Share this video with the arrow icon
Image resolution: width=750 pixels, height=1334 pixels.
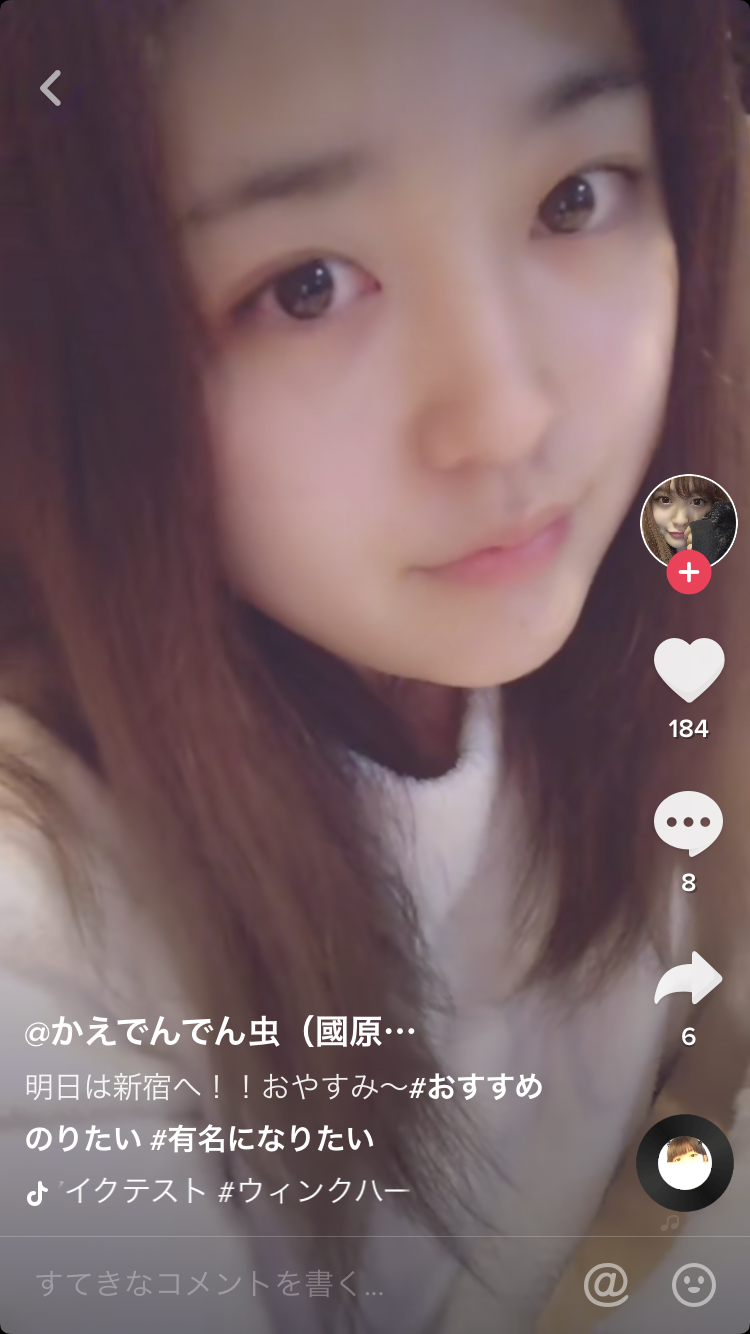tap(688, 978)
